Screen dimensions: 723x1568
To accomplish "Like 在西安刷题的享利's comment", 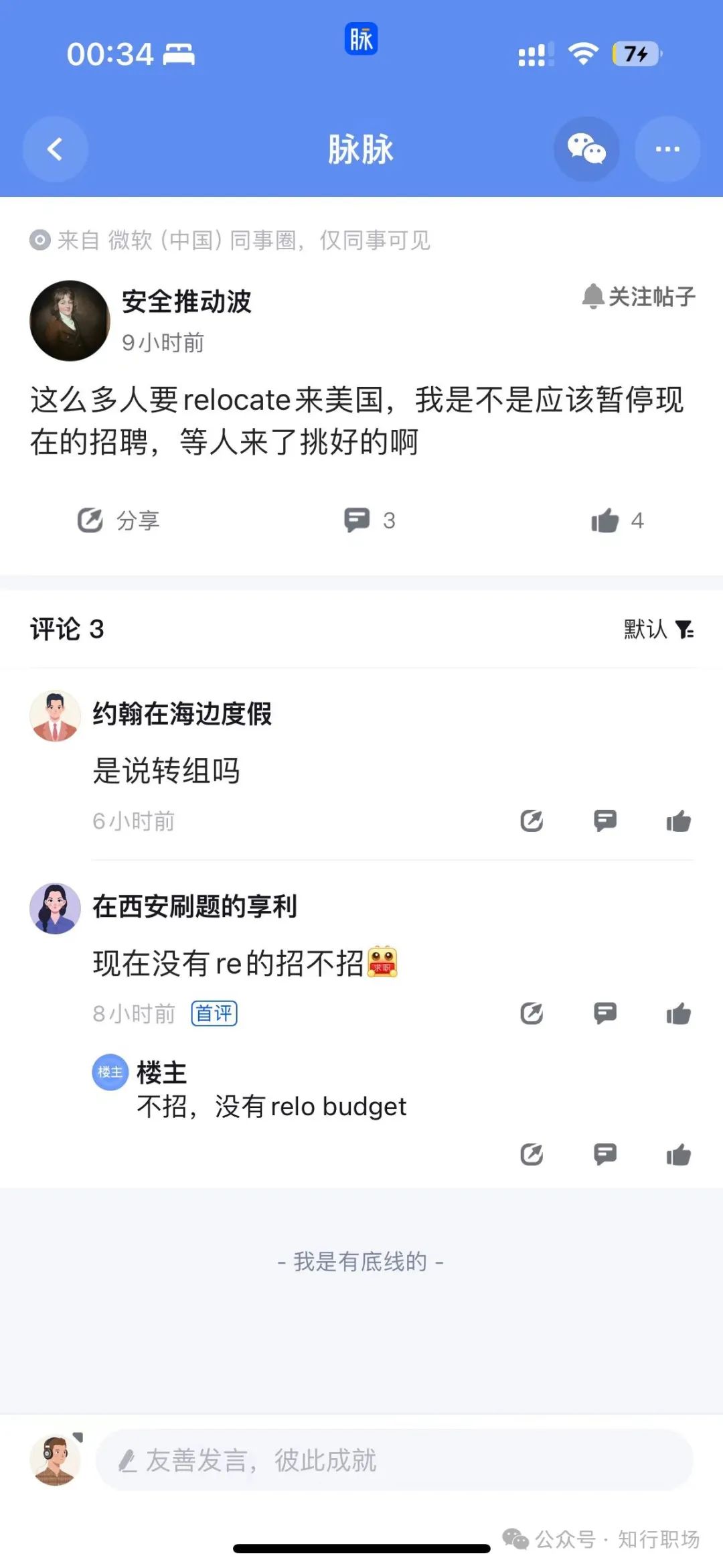I will pyautogui.click(x=678, y=1013).
